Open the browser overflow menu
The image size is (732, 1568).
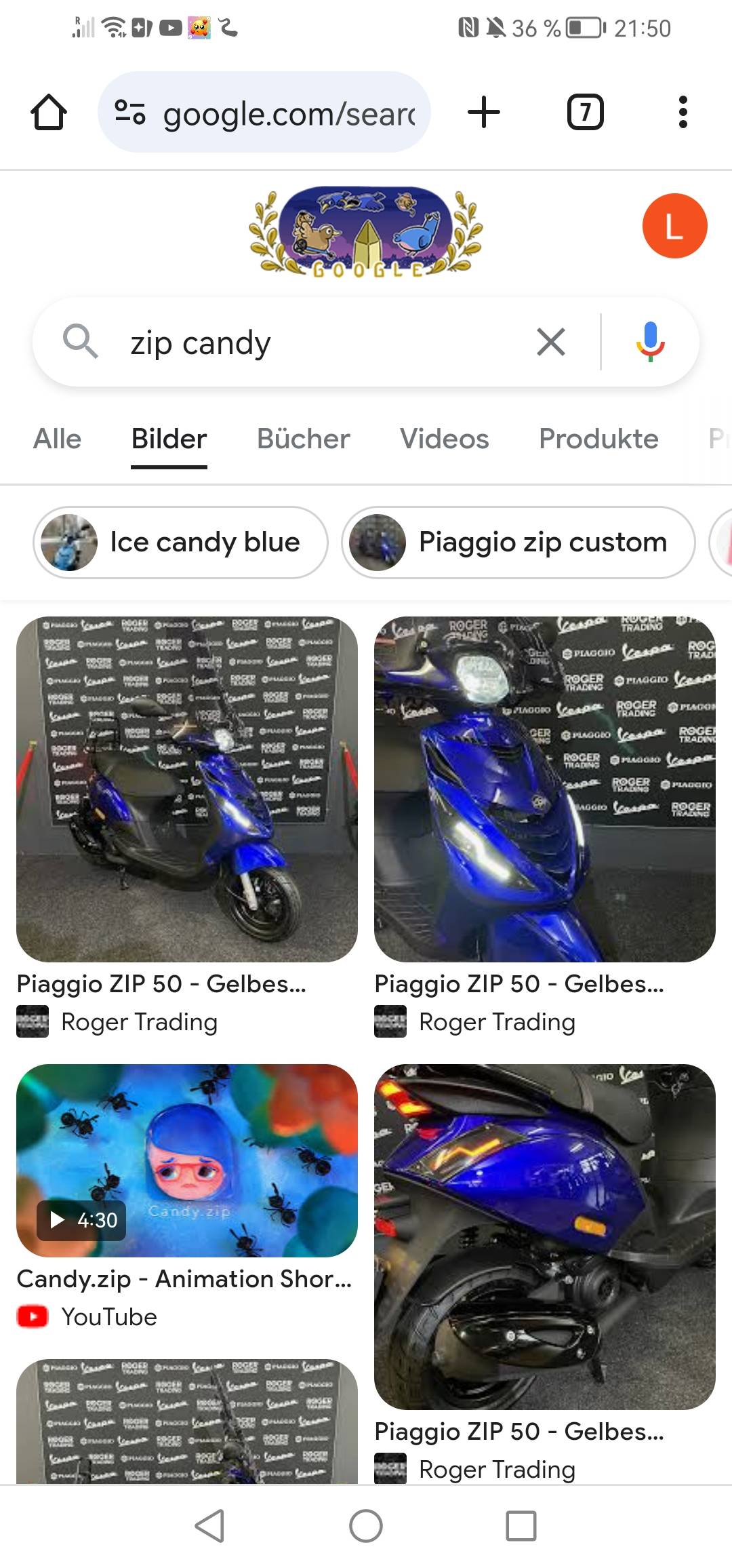pyautogui.click(x=683, y=112)
